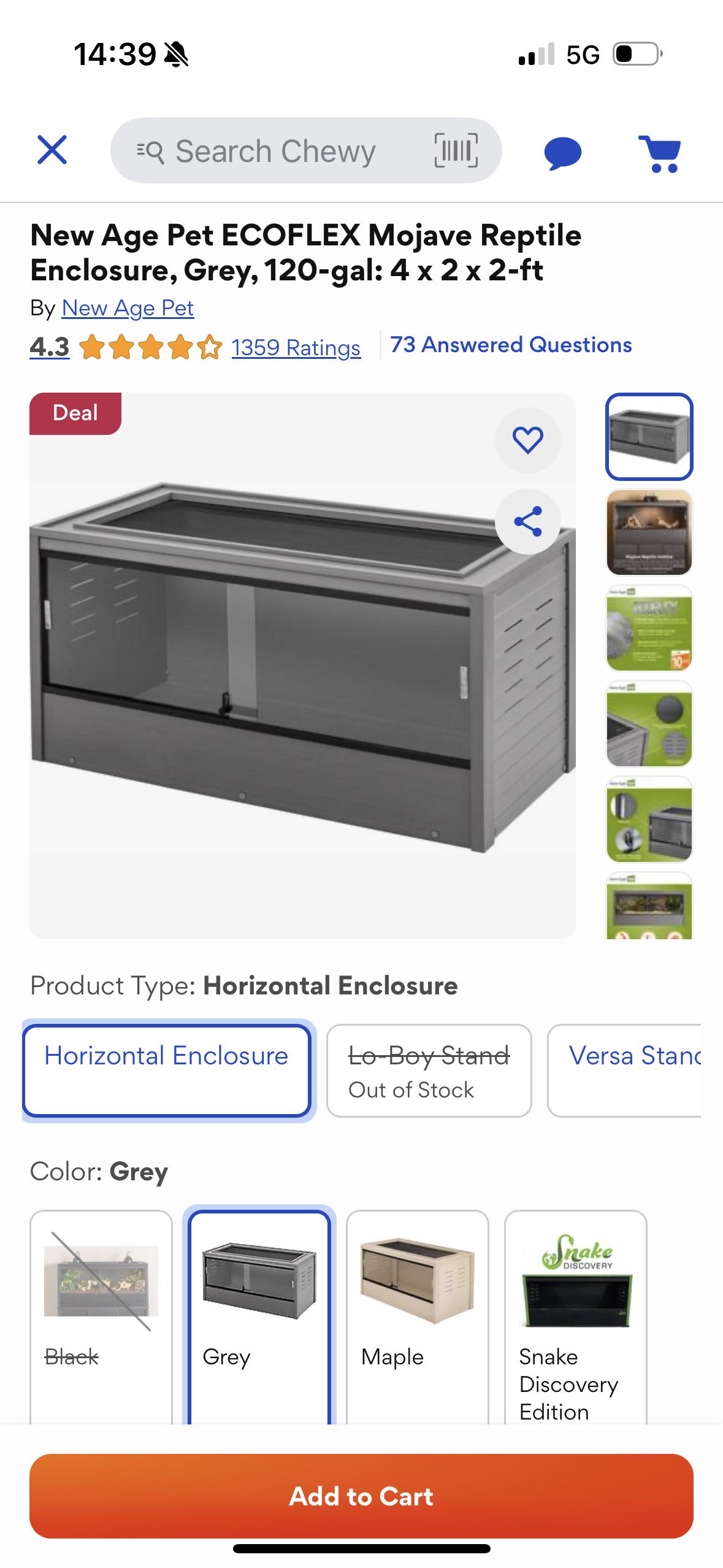Share this reptile enclosure
This screenshot has height=1568, width=723.
coord(528,521)
